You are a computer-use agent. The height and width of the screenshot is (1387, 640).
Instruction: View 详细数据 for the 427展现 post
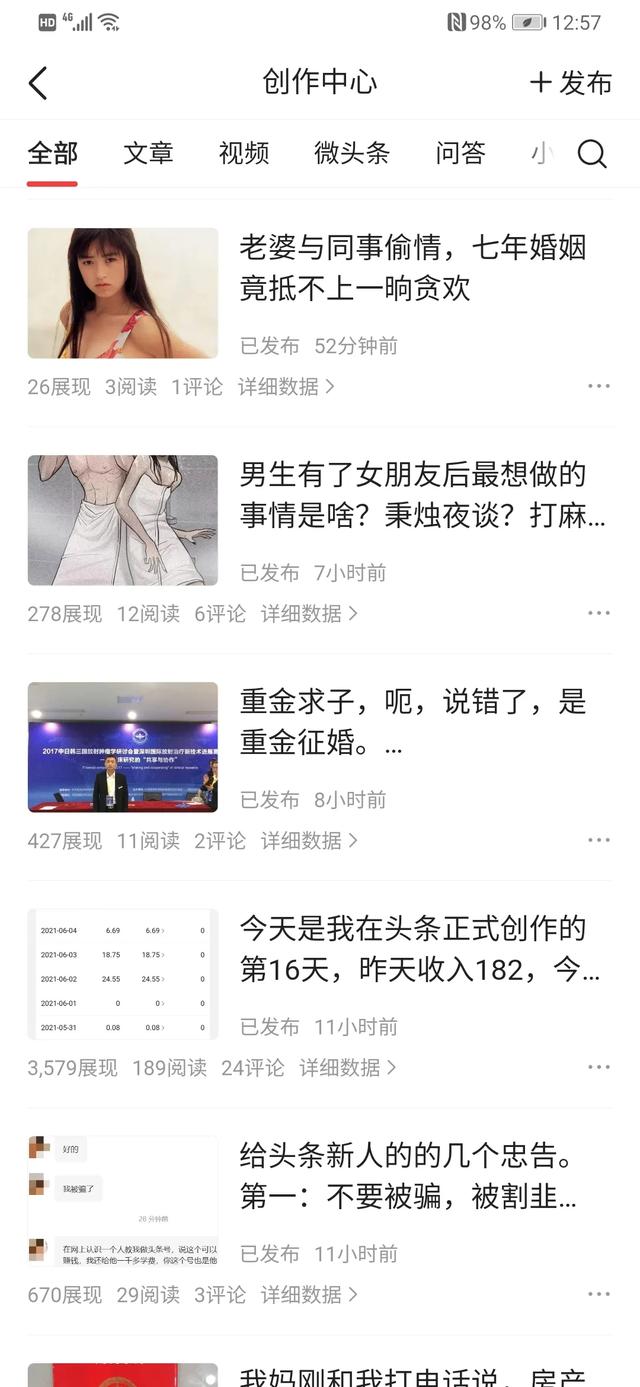click(x=309, y=841)
